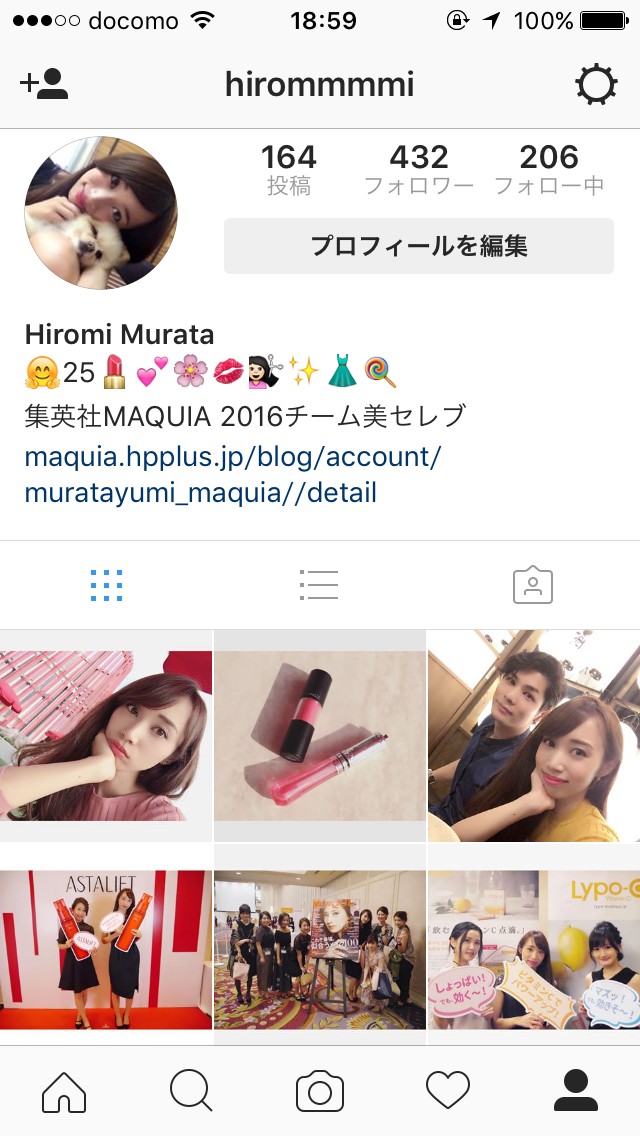Open the activity heart tab
Viewport: 640px width, 1136px height.
(x=447, y=1090)
